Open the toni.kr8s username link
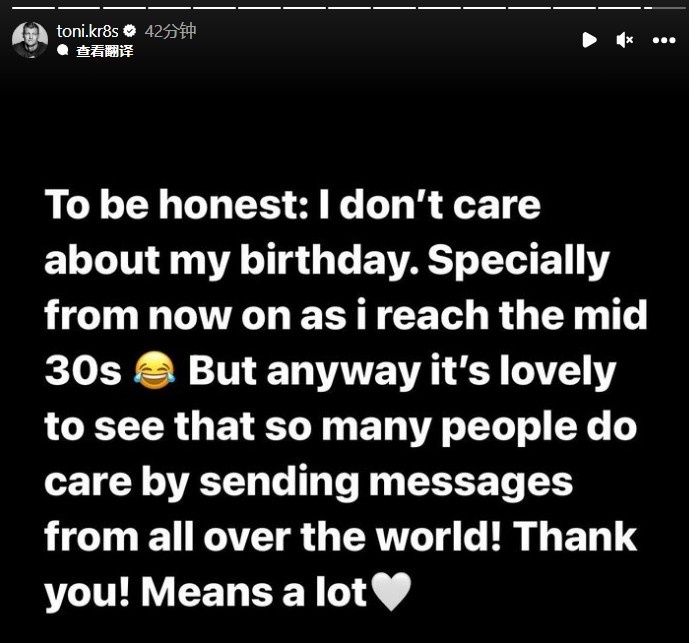The image size is (689, 643). coord(88,31)
